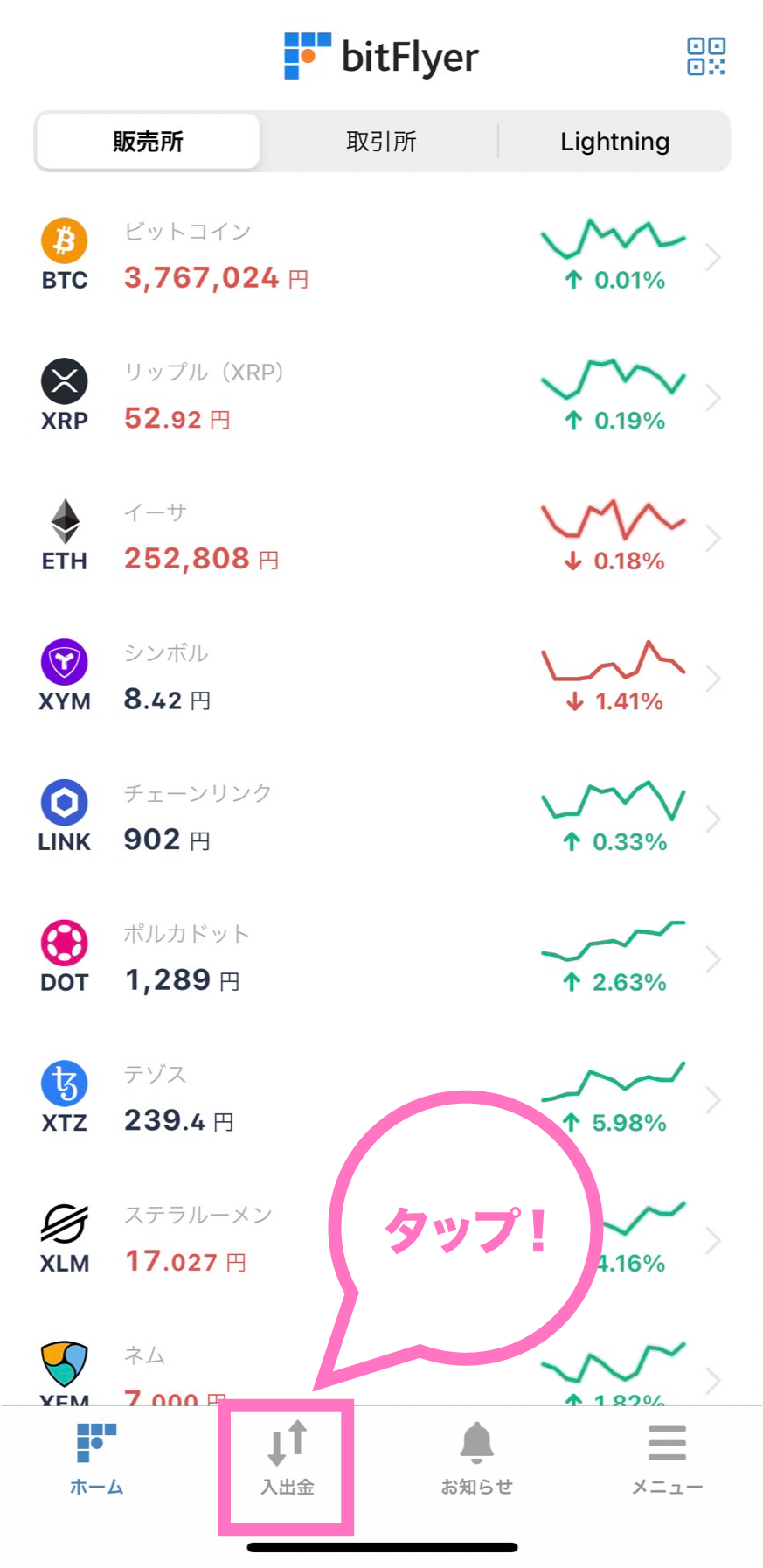Viewport: 763px width, 1568px height.
Task: Tap the Ripple (XRP) coin icon
Action: (x=64, y=382)
